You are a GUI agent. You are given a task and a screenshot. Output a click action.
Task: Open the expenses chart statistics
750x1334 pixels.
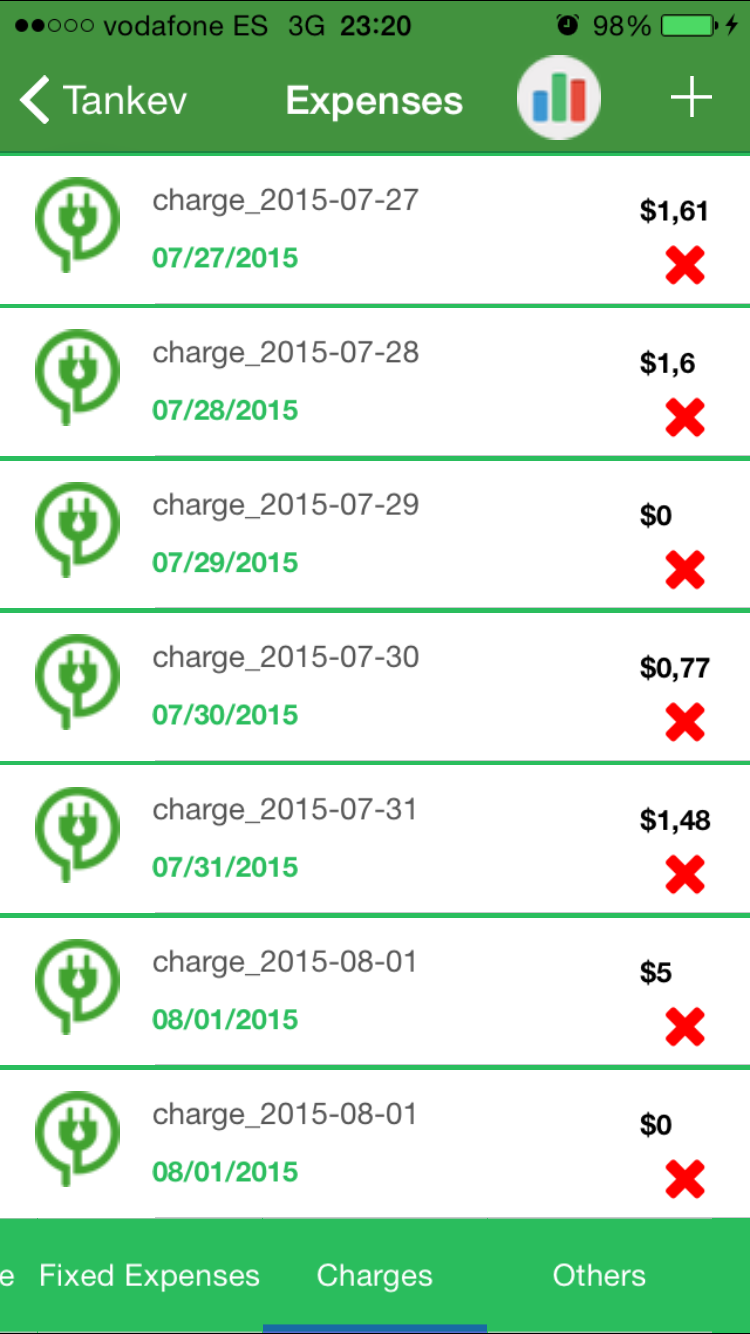pyautogui.click(x=558, y=98)
